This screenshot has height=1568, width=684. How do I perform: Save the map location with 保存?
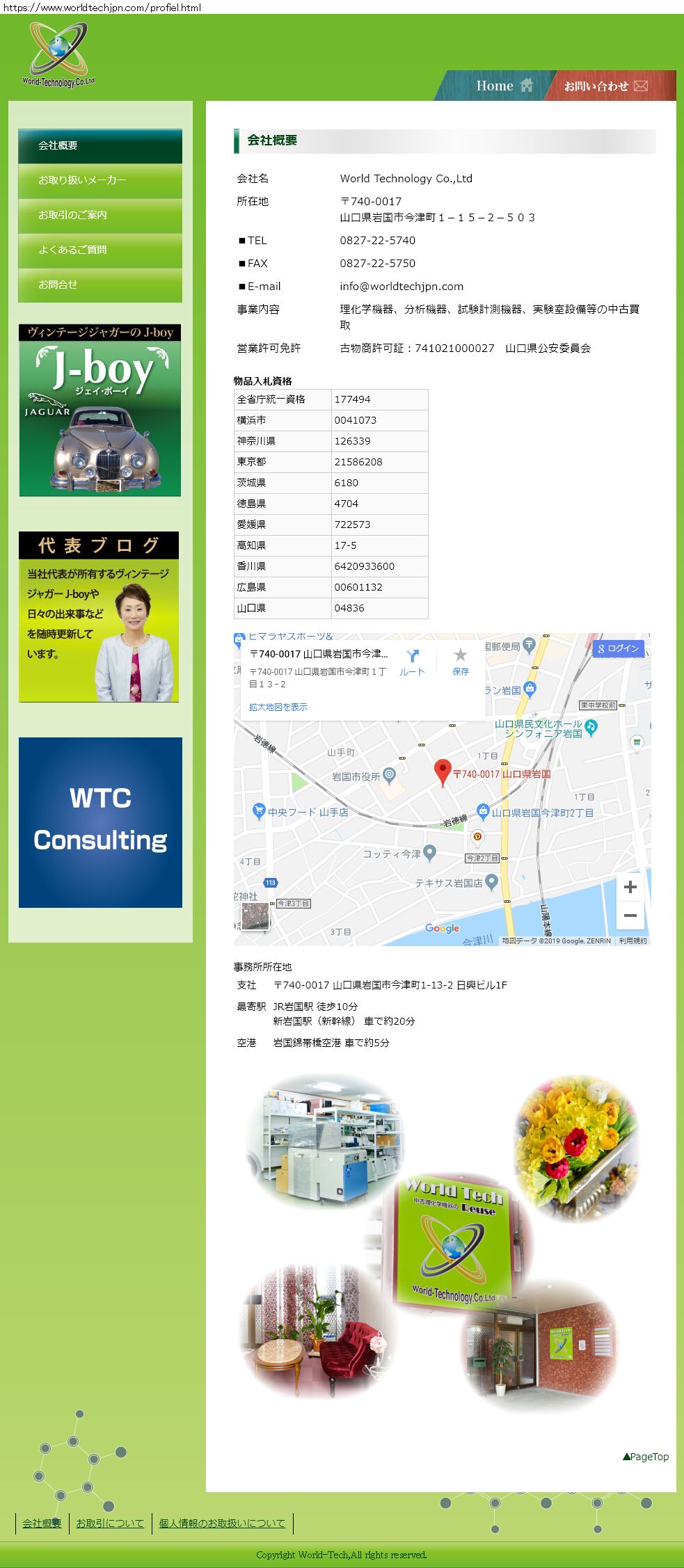(460, 662)
